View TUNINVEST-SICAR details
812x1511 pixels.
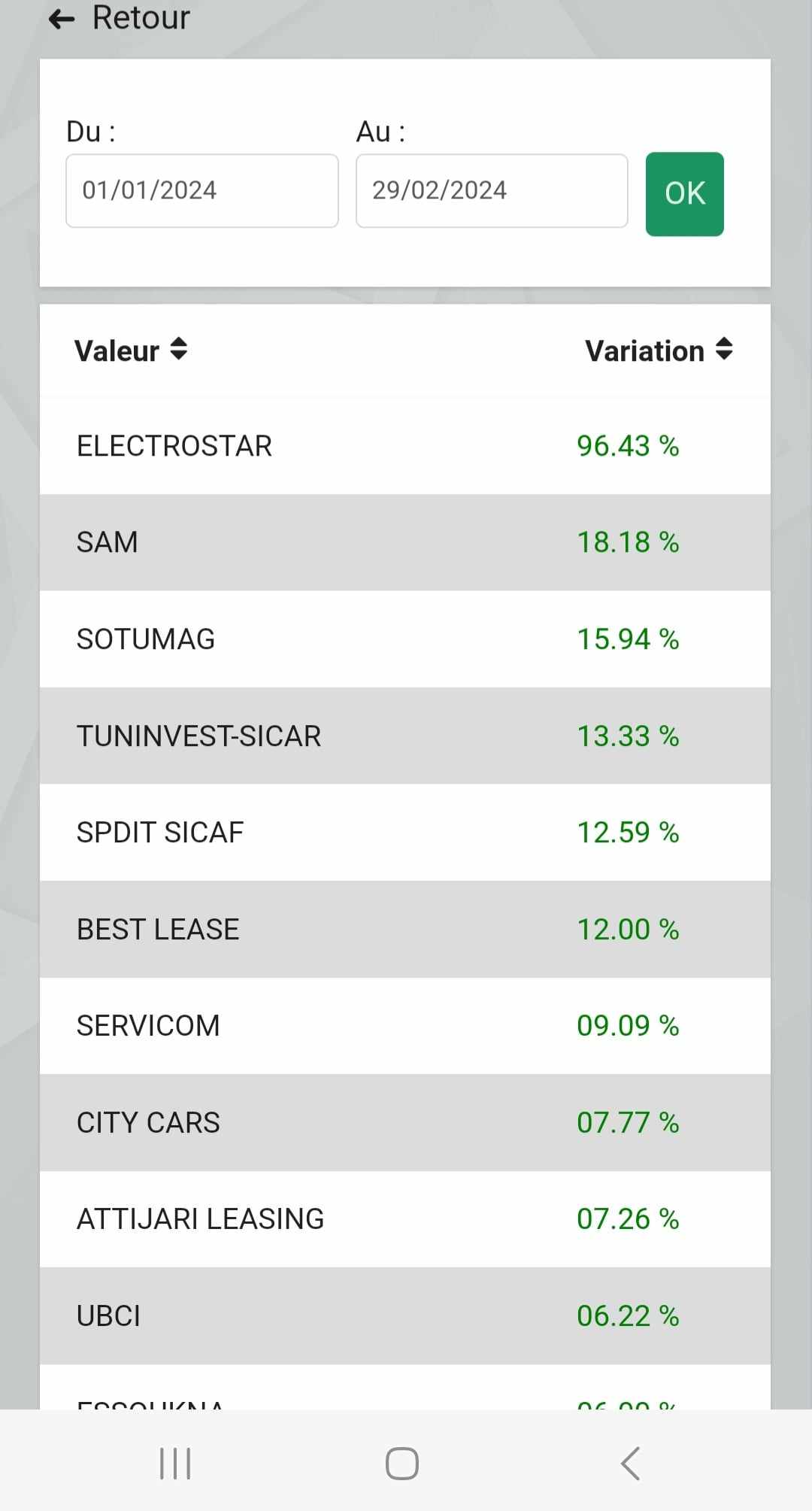[405, 736]
